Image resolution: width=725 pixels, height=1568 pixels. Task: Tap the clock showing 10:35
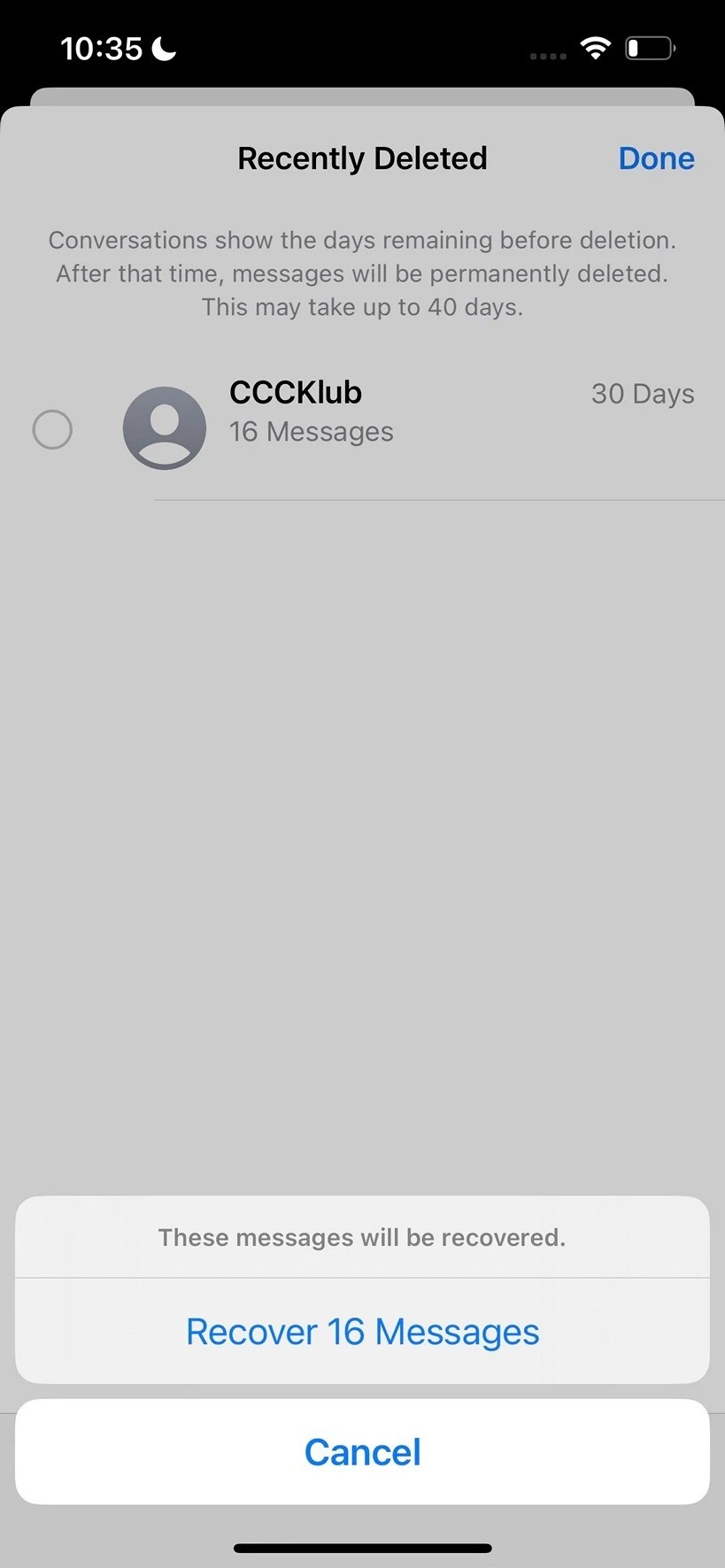point(99,48)
